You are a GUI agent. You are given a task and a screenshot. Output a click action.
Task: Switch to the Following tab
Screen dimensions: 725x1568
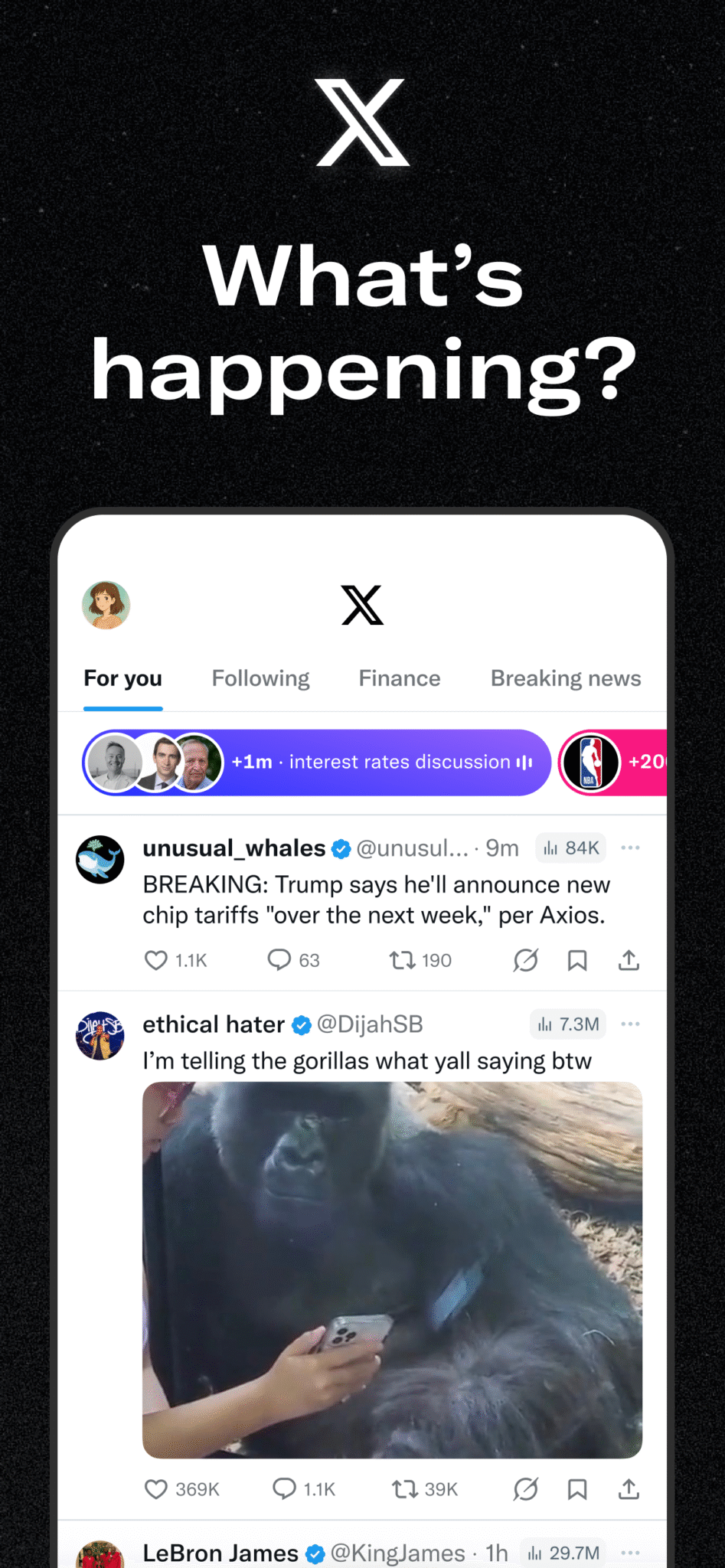coord(260,678)
